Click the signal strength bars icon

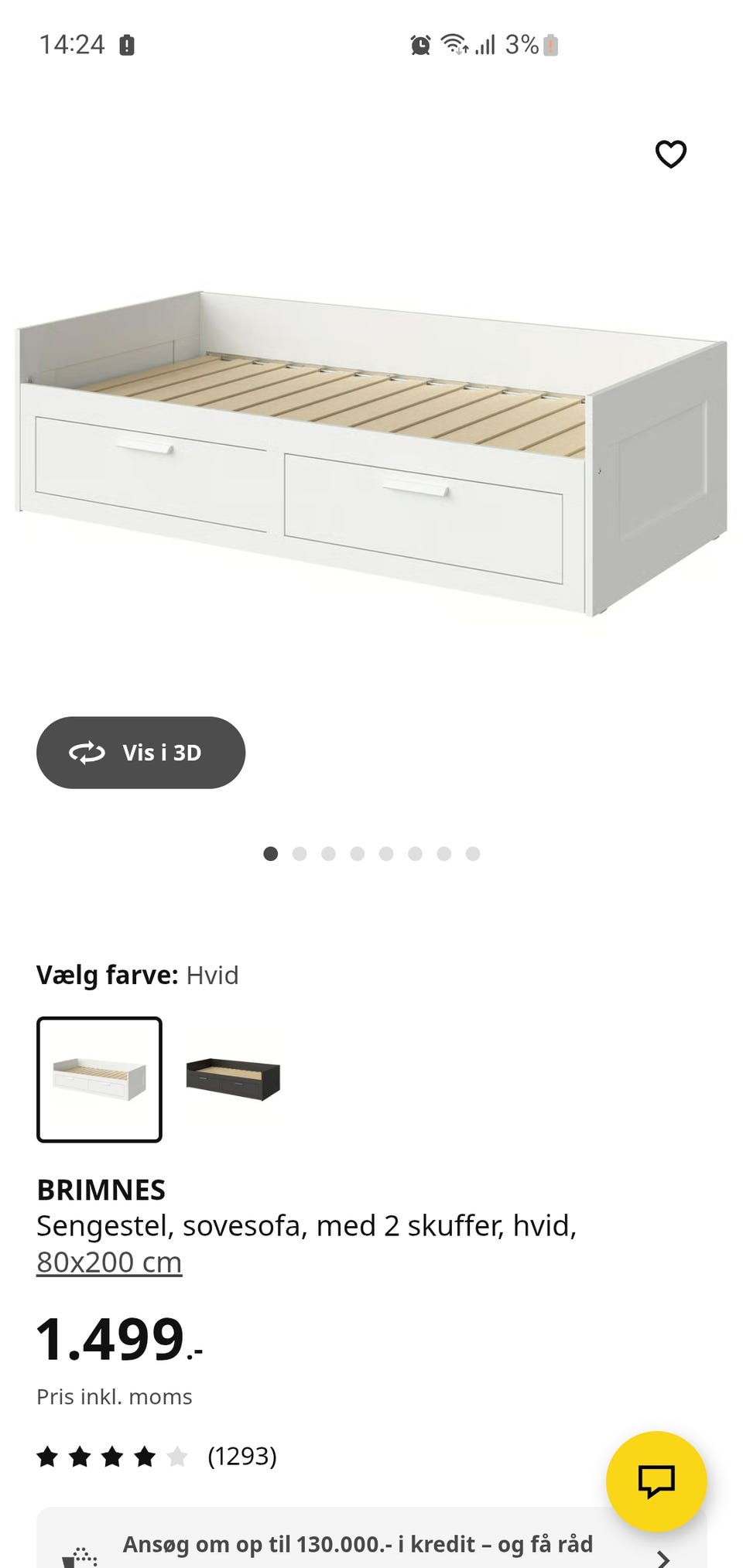487,45
